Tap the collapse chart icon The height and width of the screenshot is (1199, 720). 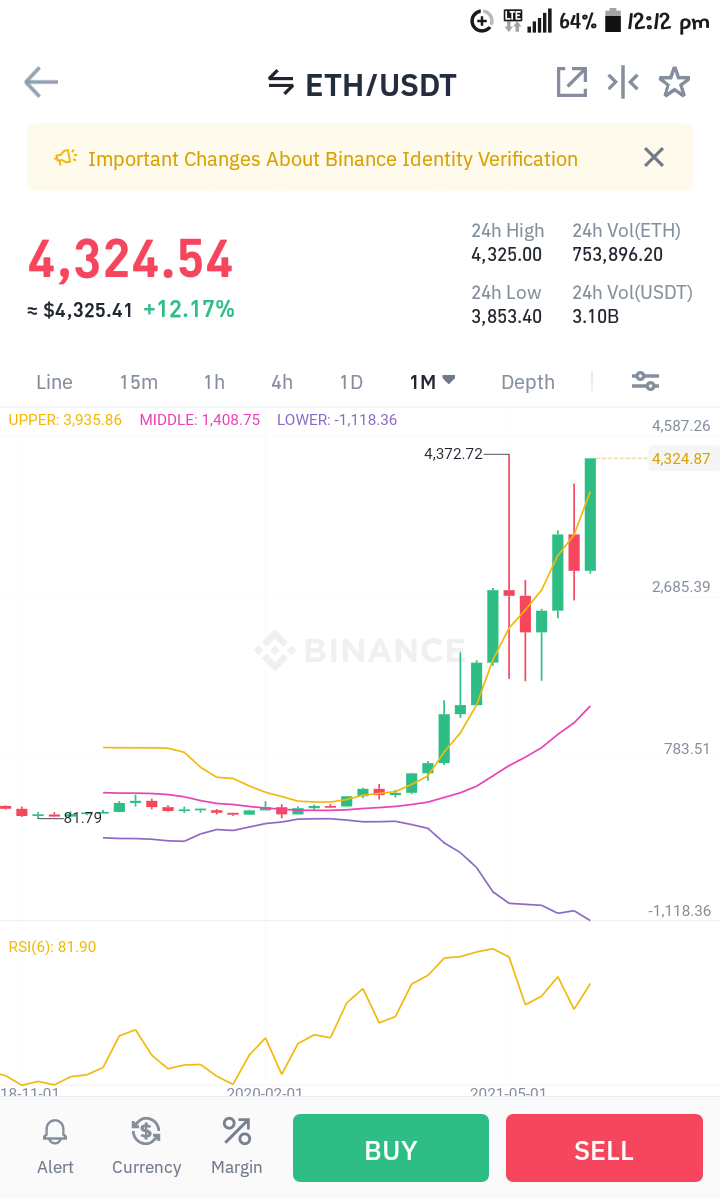click(x=623, y=83)
